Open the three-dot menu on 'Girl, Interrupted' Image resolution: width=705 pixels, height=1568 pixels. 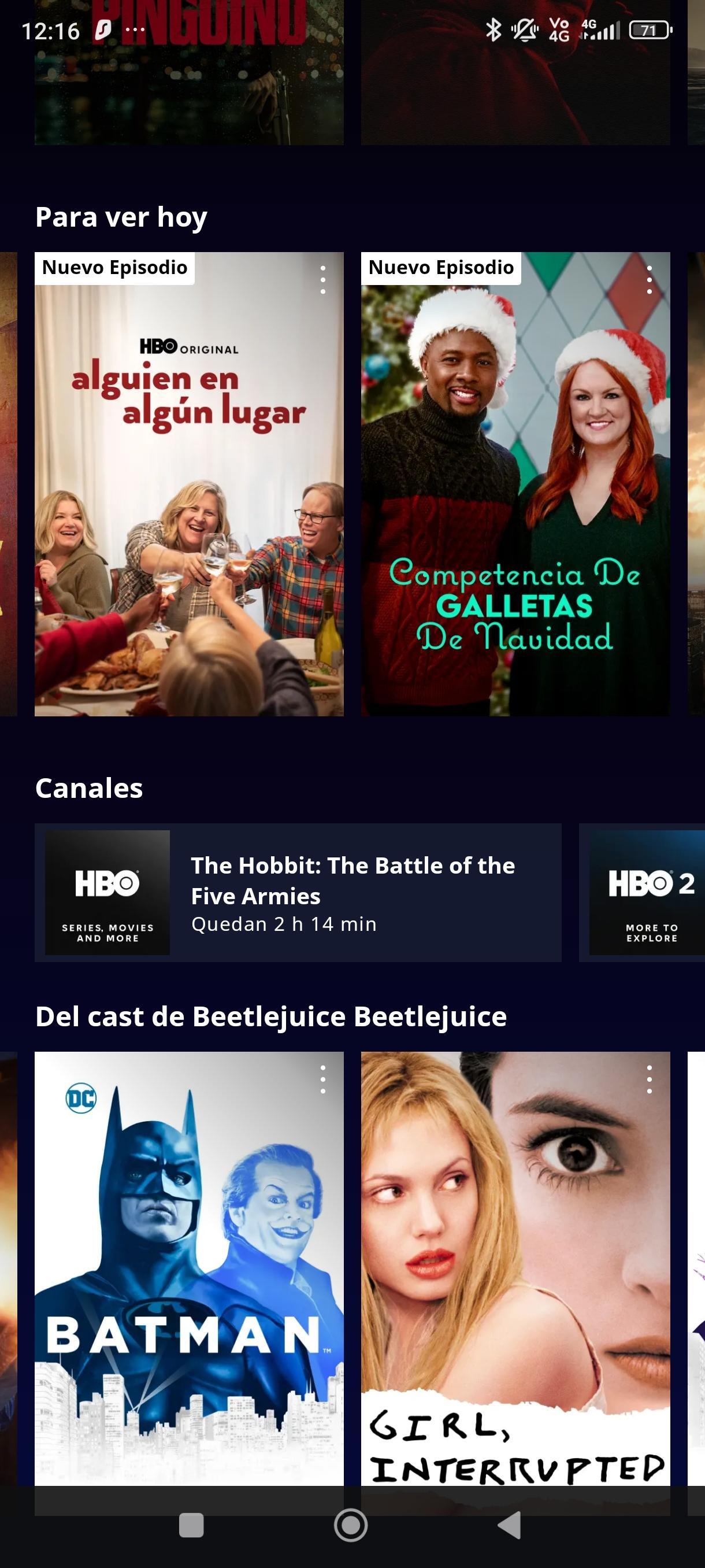(x=650, y=1080)
